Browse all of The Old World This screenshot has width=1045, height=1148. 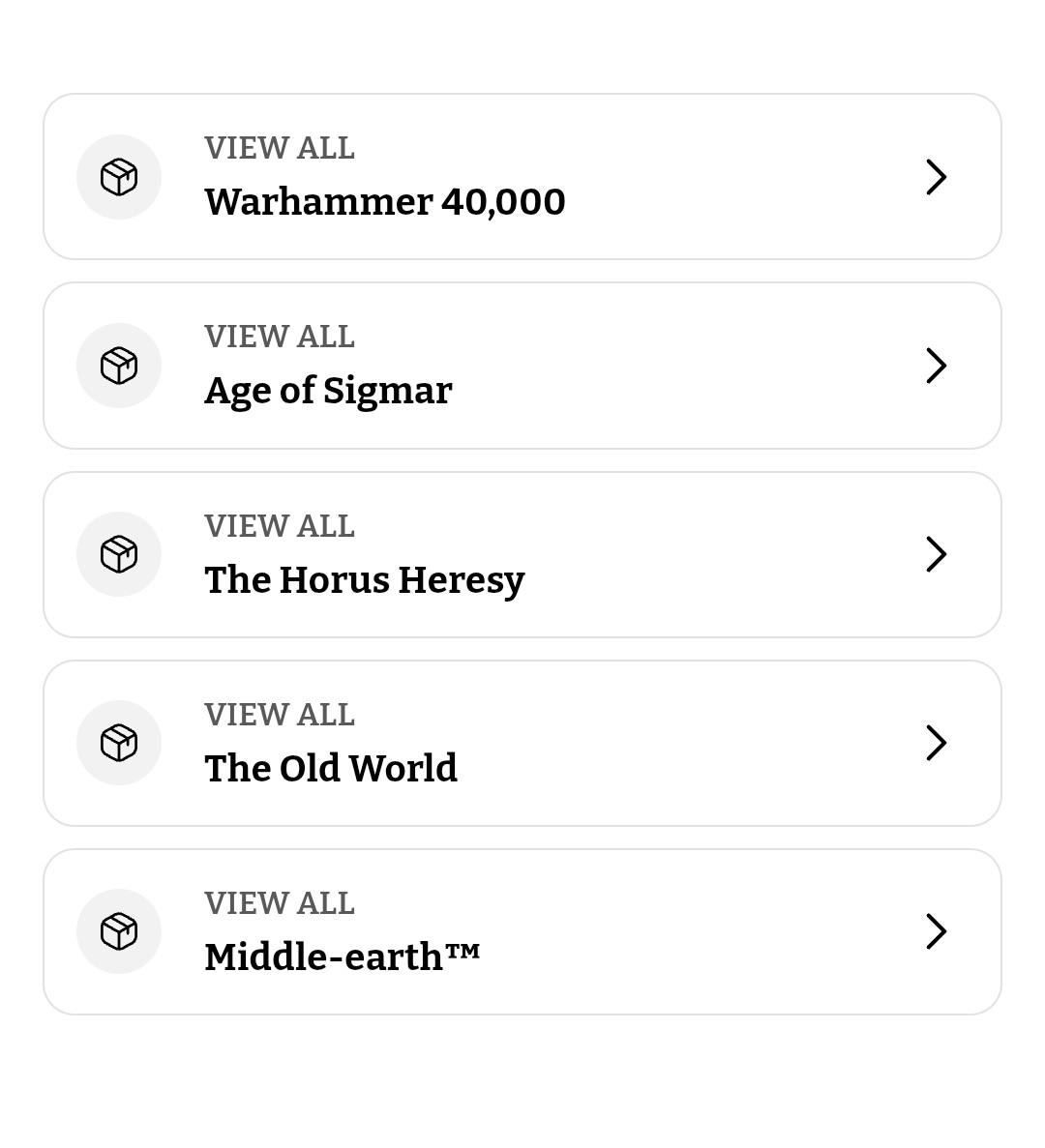coord(522,743)
